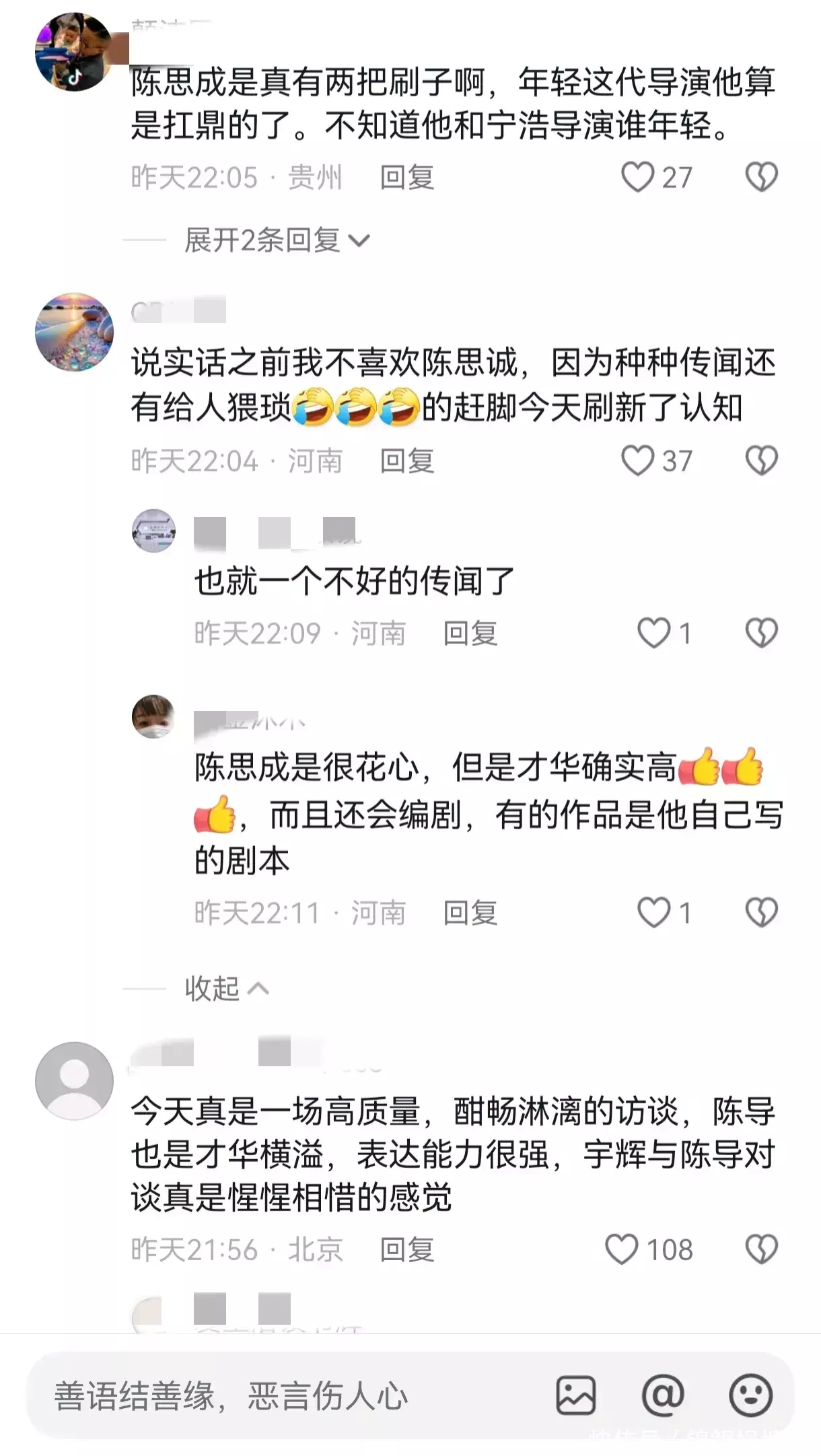The width and height of the screenshot is (821, 1456).
Task: Dislike the comment posted 昨天22:05
Action: (x=761, y=177)
